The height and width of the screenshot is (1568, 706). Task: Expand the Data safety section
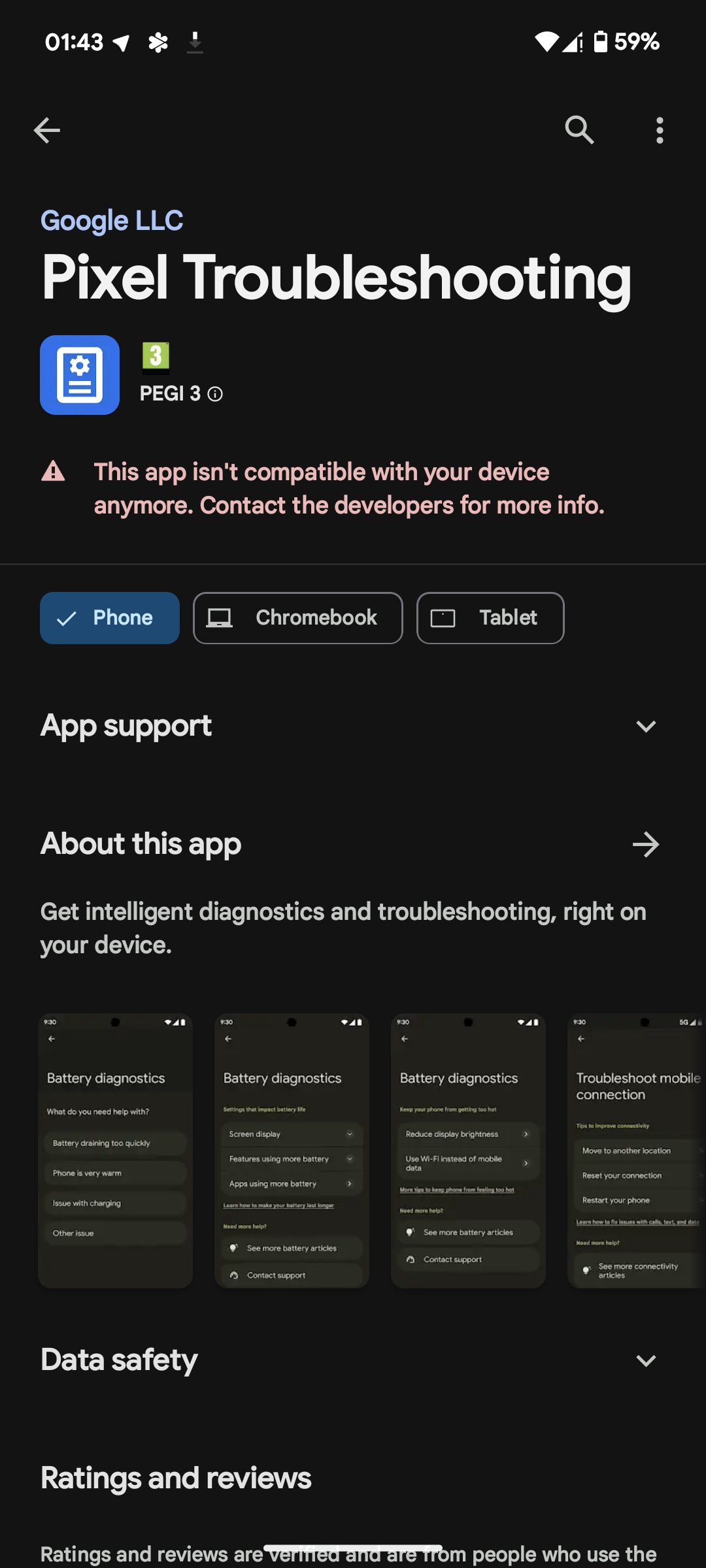(646, 1361)
